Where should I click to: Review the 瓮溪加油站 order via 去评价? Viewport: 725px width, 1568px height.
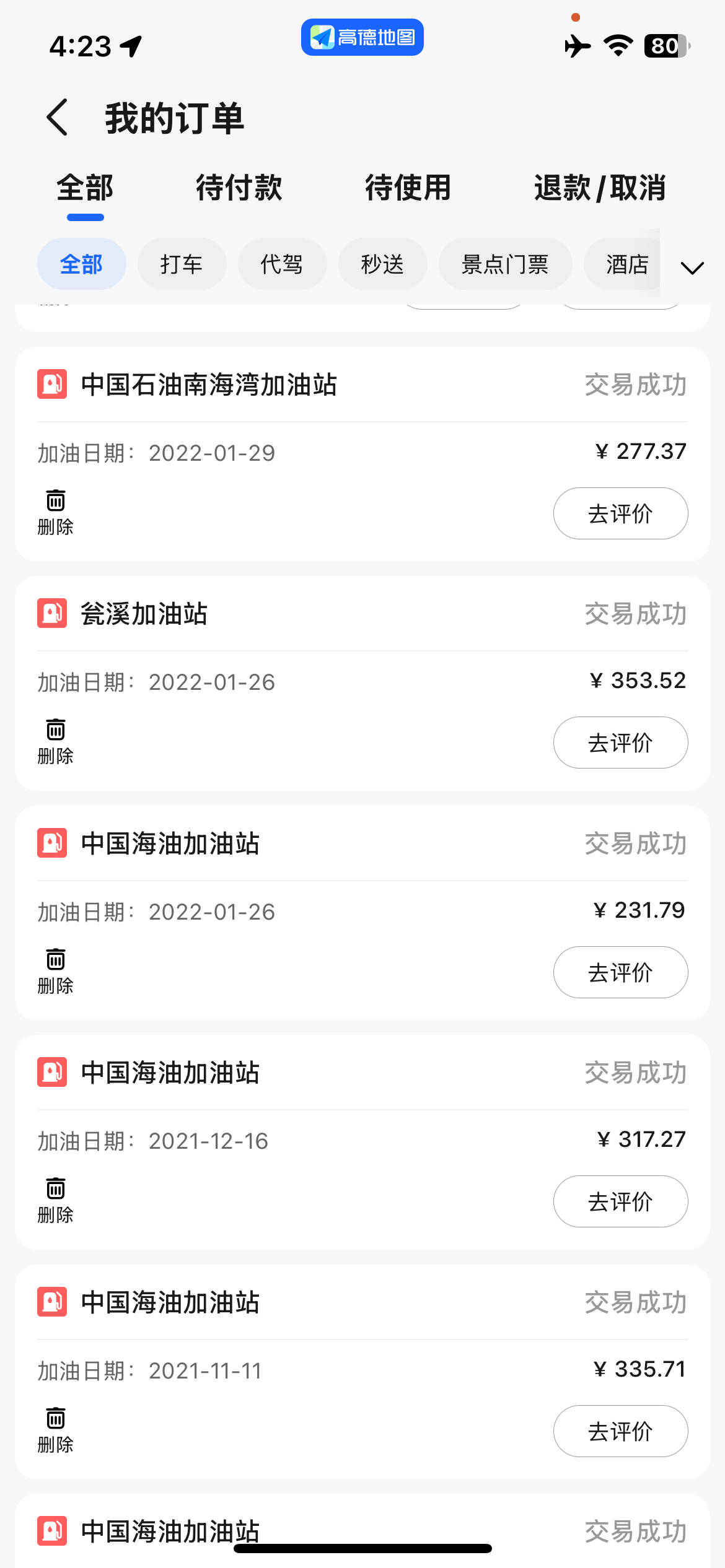click(x=620, y=743)
